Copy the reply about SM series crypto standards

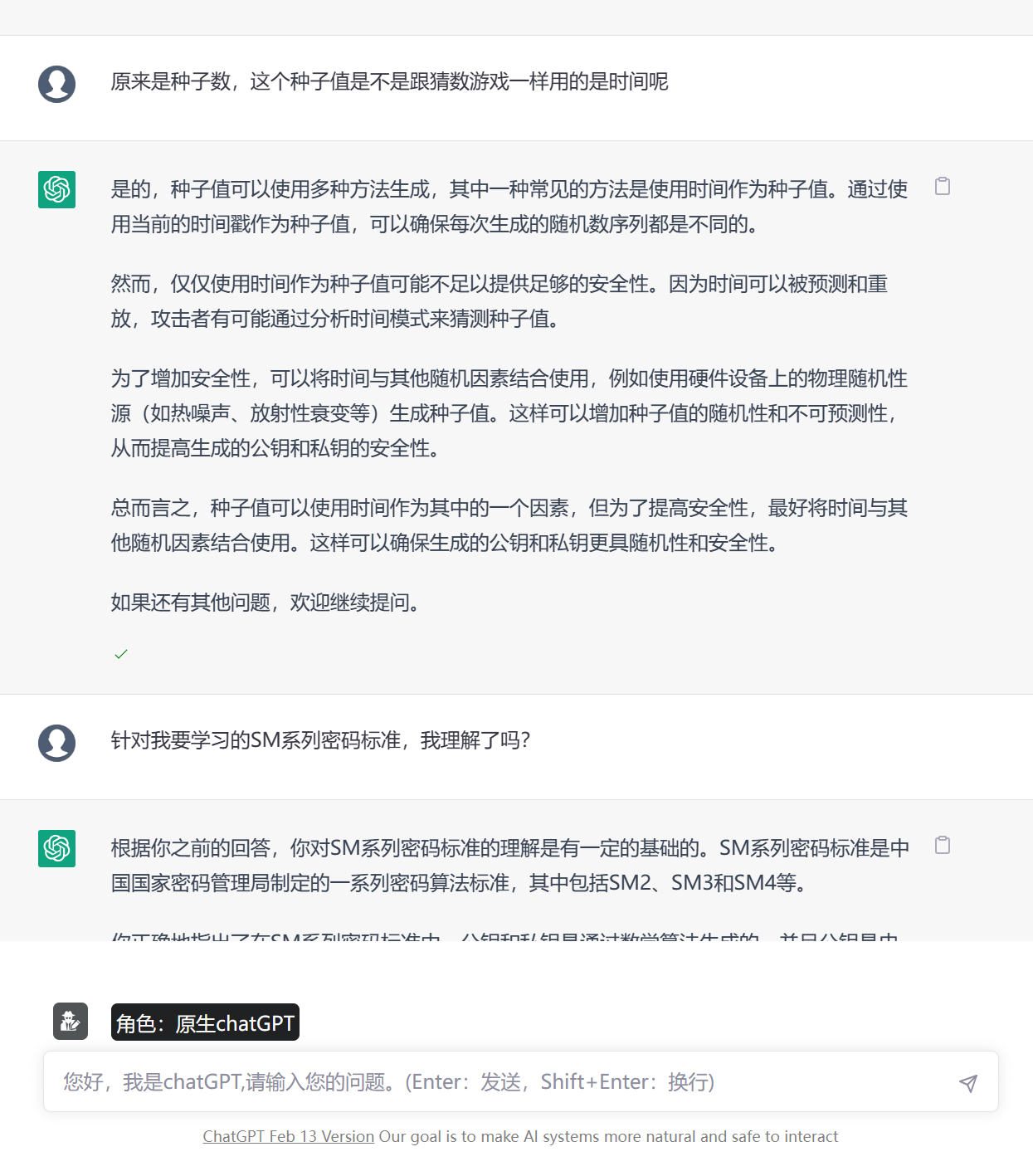click(943, 845)
